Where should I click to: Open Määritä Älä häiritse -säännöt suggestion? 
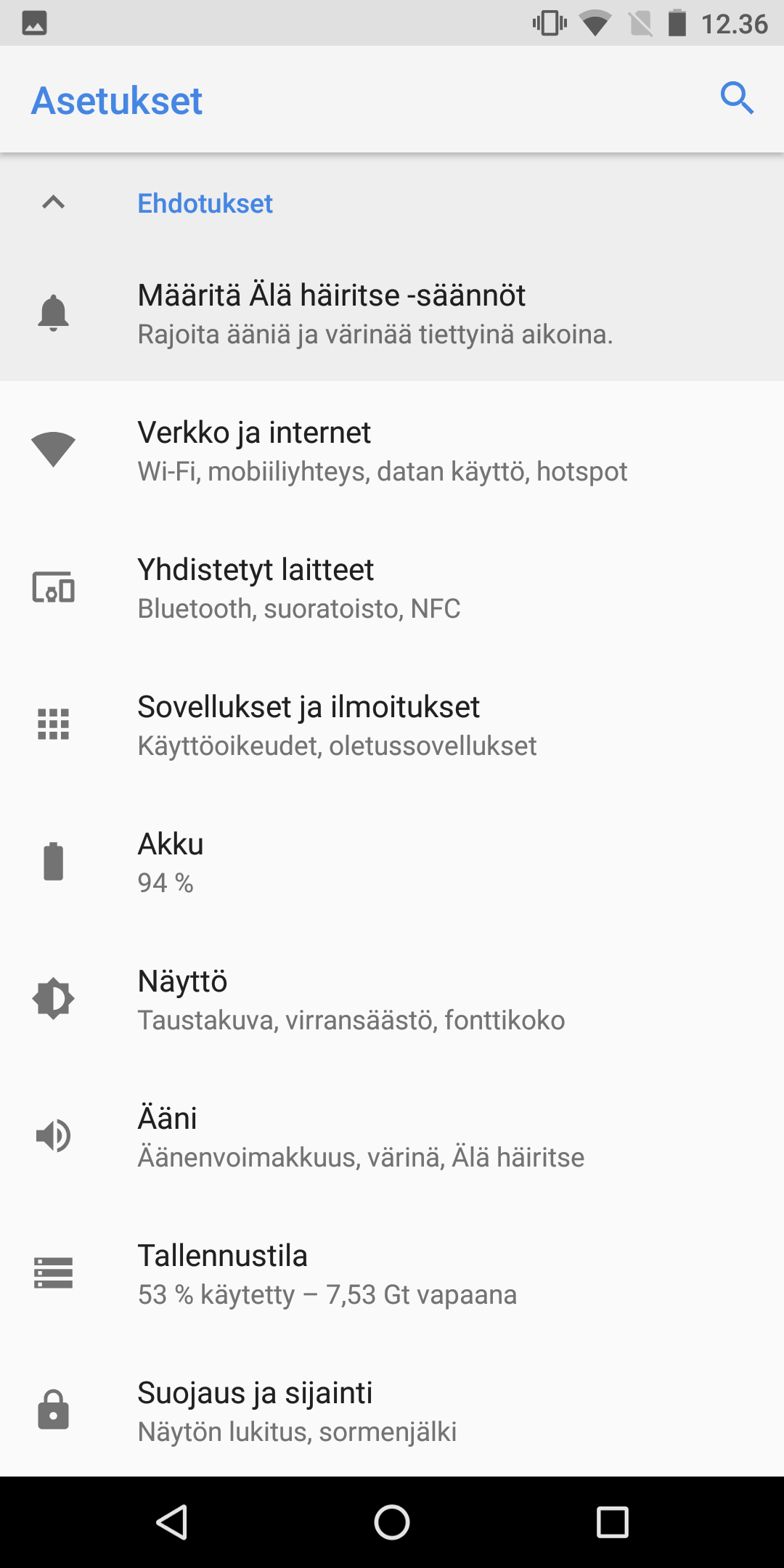click(392, 313)
